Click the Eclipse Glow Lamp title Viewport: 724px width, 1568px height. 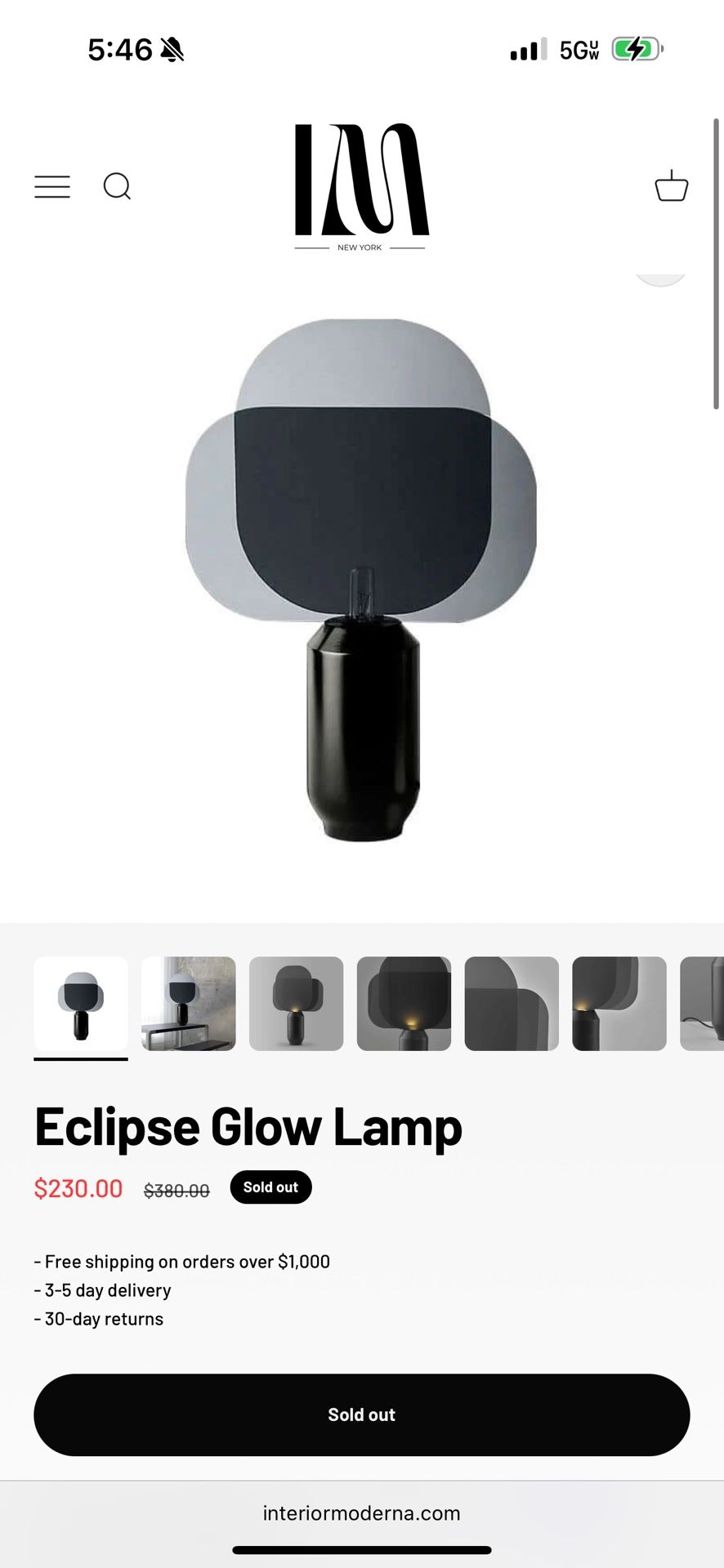click(249, 1126)
